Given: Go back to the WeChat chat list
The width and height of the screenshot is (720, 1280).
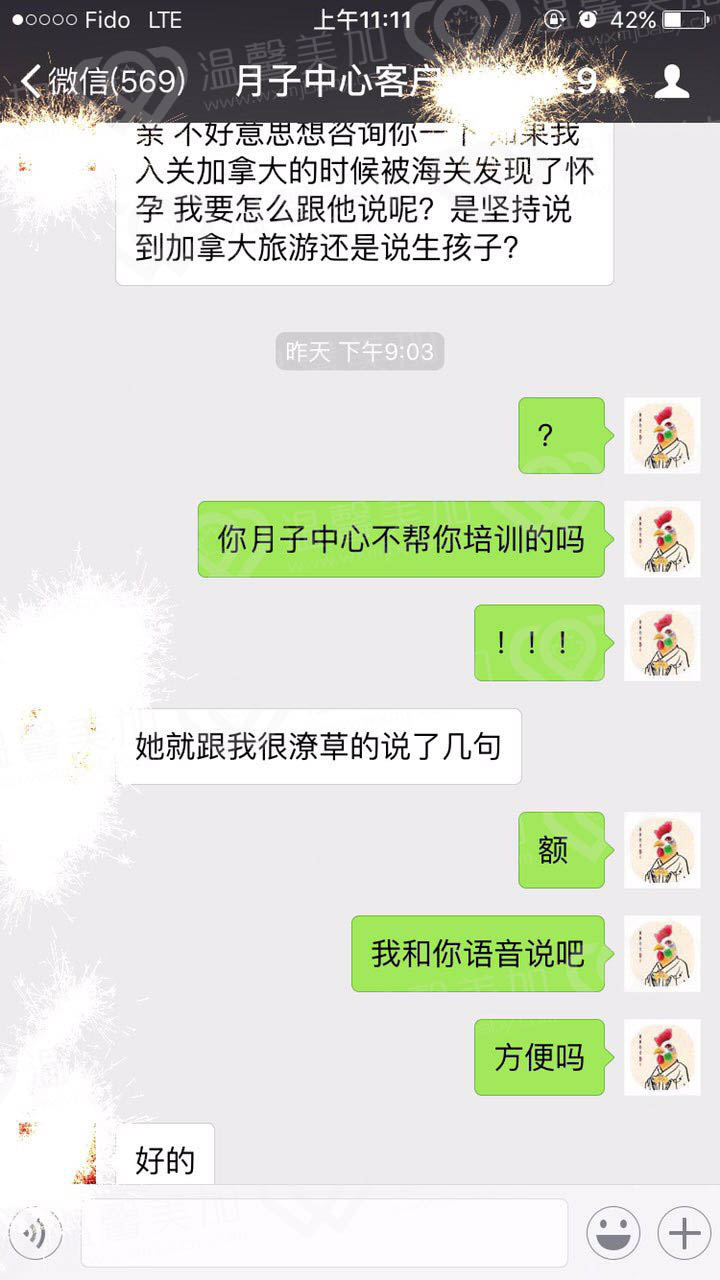Looking at the screenshot, I should (100, 82).
